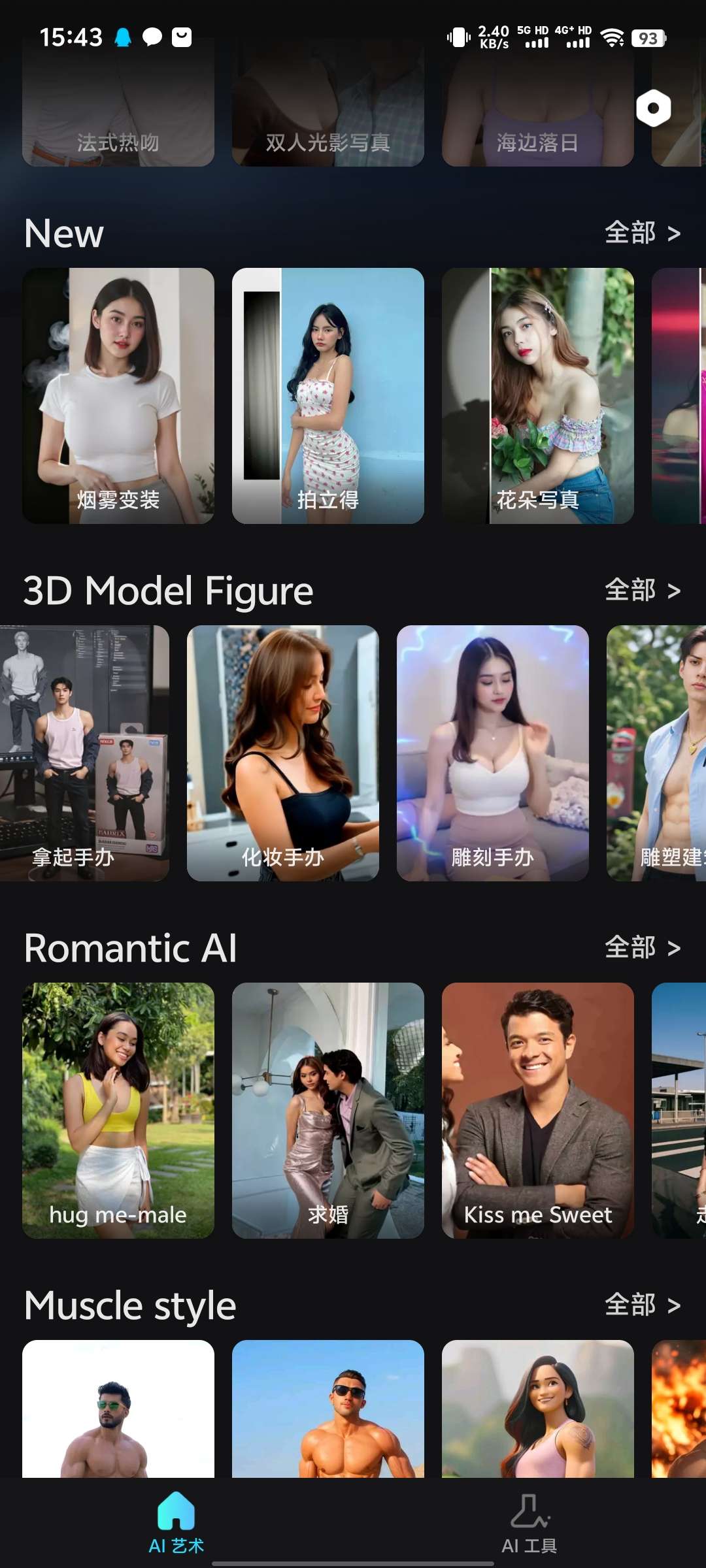Open the 烟雾变装 template
706x1568 pixels.
coord(118,396)
